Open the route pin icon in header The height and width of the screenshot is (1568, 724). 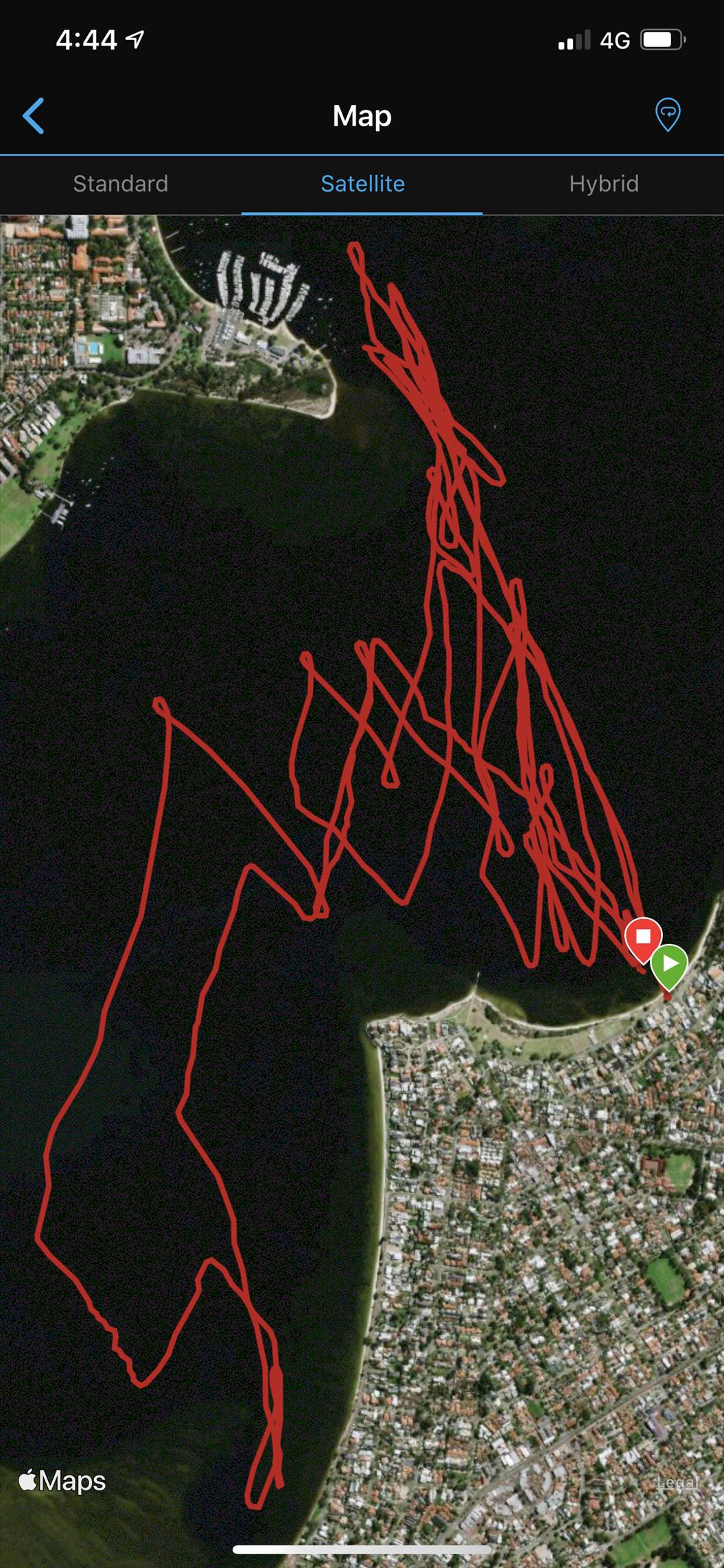tap(667, 115)
